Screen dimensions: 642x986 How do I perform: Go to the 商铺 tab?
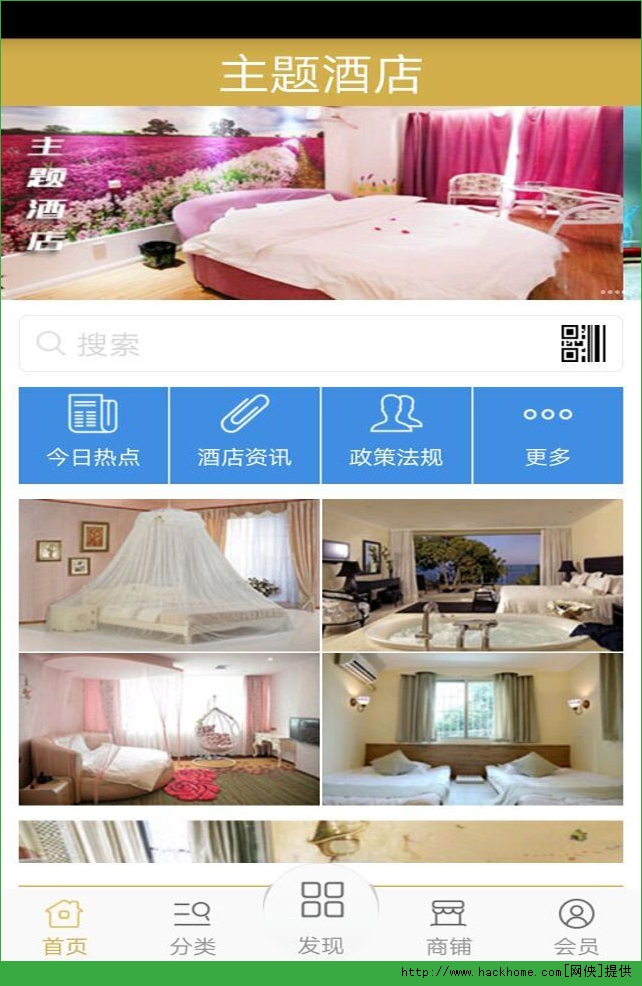[448, 926]
